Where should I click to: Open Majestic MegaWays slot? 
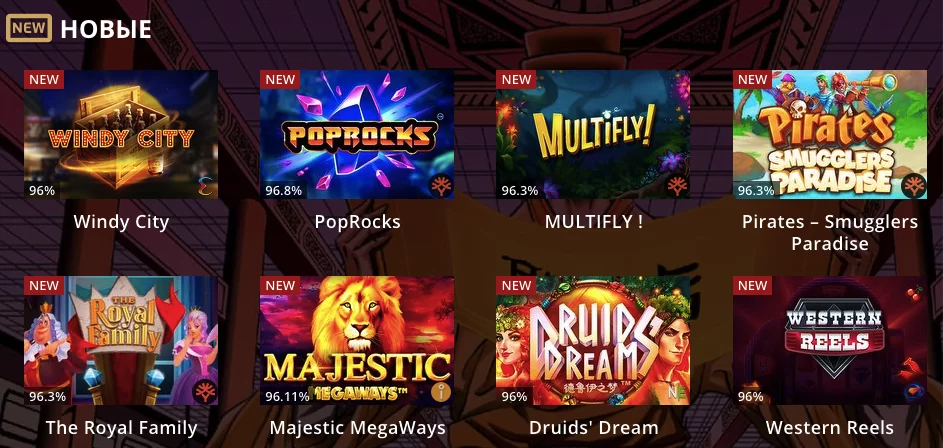[x=357, y=341]
